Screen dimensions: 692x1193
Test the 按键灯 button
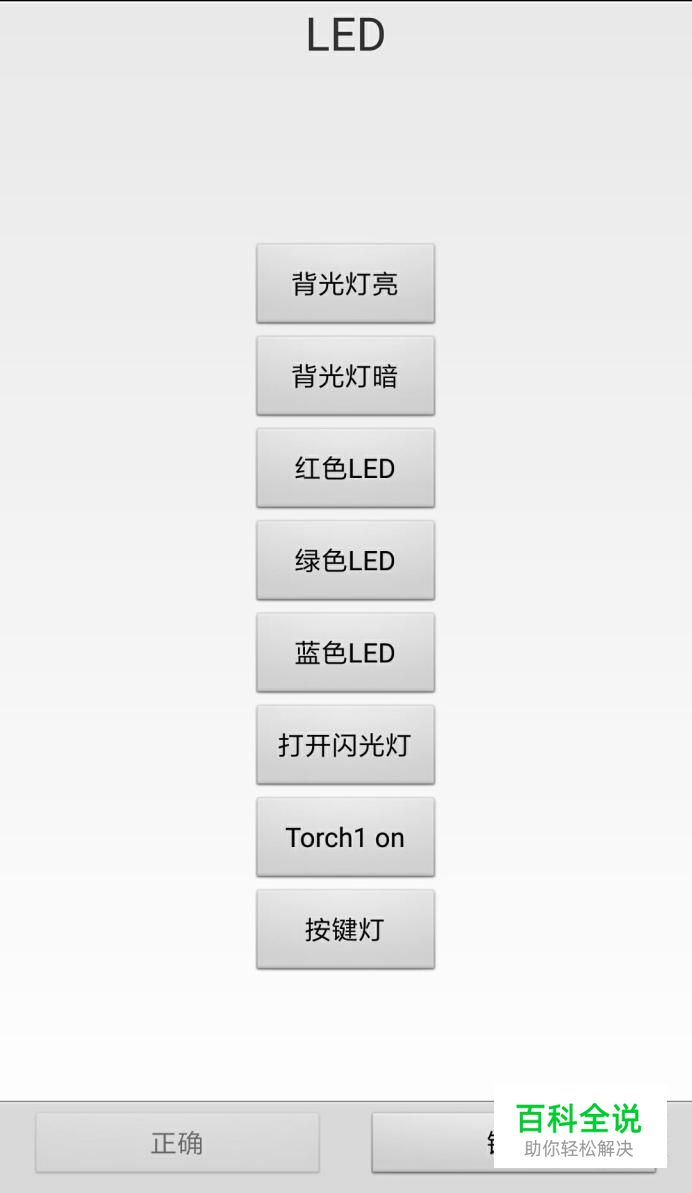(345, 930)
